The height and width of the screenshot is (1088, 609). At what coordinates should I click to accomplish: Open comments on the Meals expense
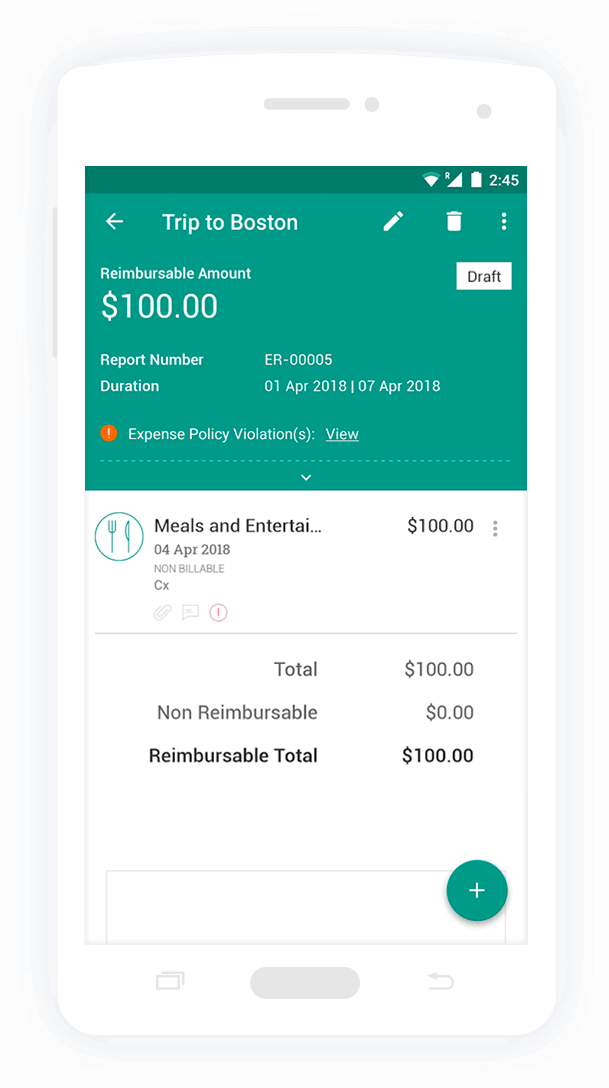(190, 613)
